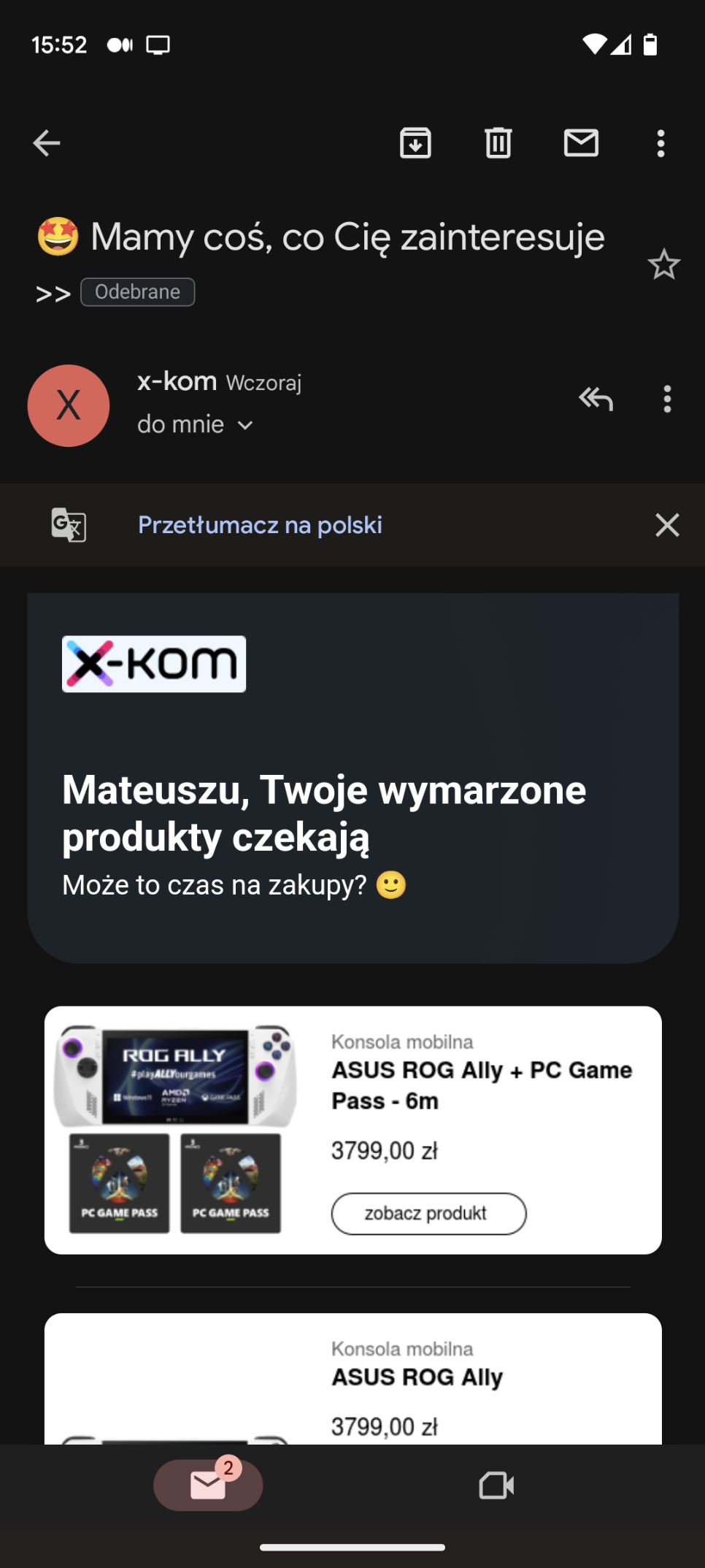Open x-kom sender avatar
Image resolution: width=705 pixels, height=1568 pixels.
coord(69,405)
